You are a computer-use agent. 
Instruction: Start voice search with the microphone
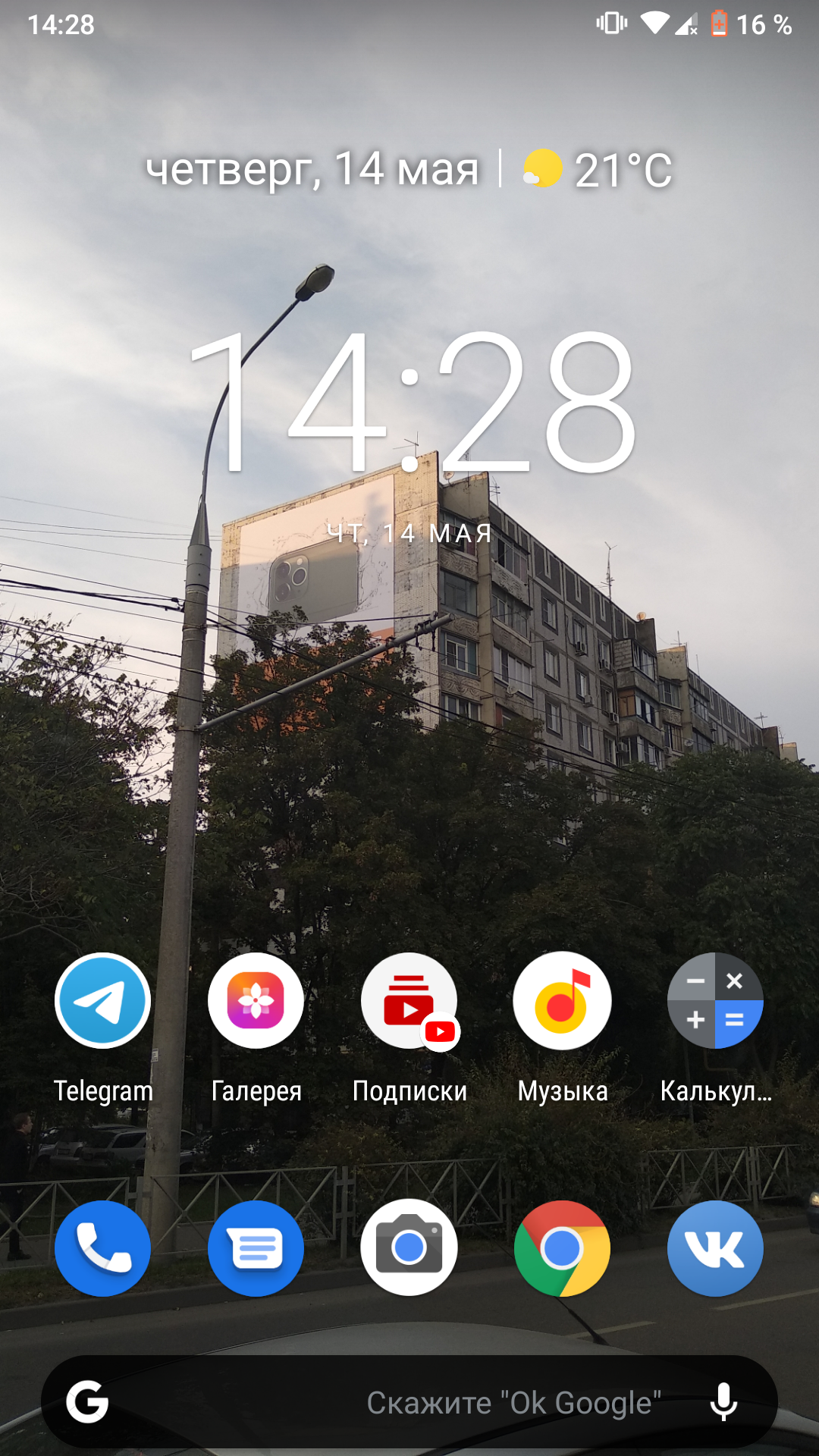(723, 1402)
